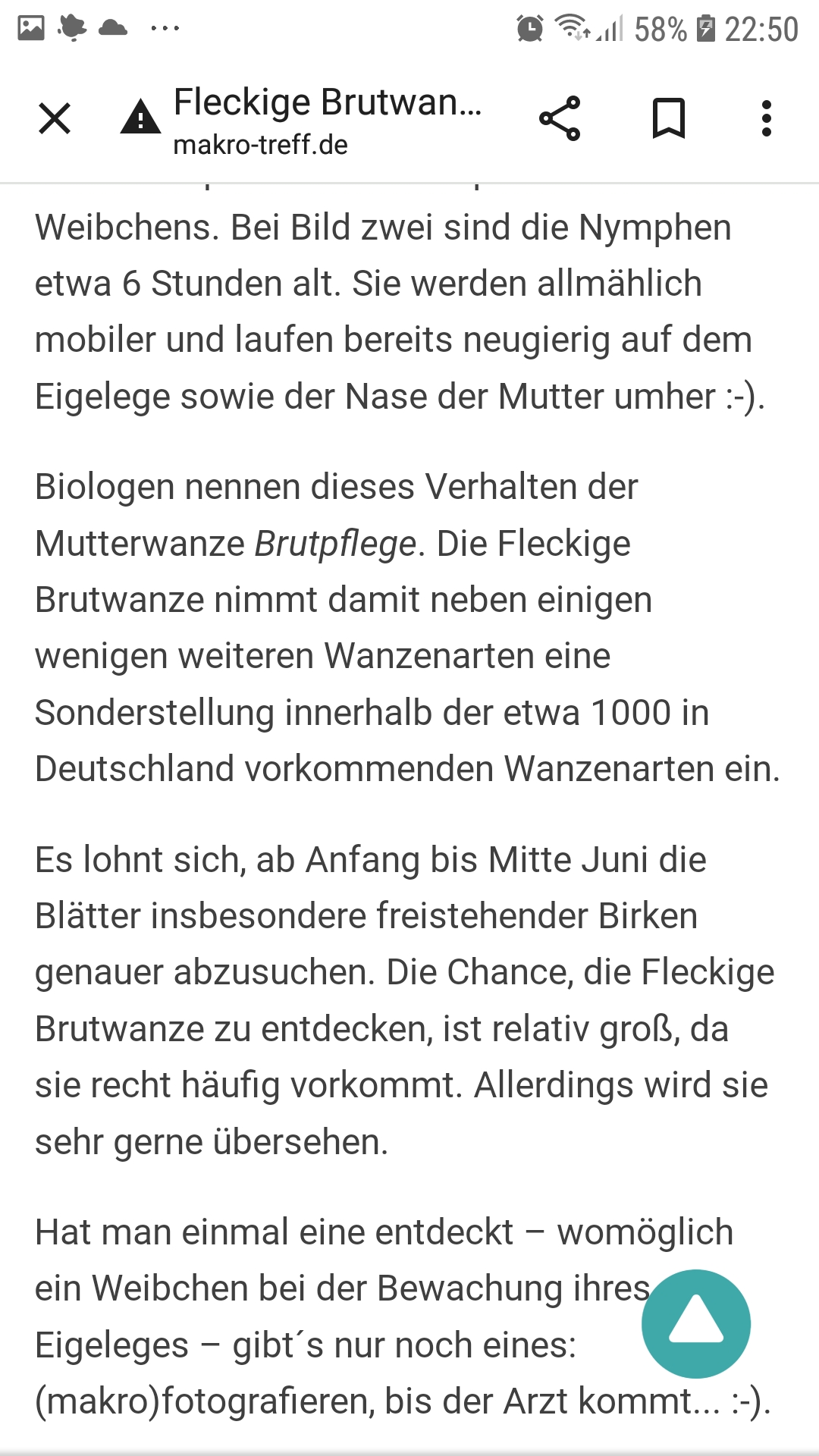This screenshot has width=819, height=1456.
Task: Share this makro-treff.de page
Action: point(560,118)
